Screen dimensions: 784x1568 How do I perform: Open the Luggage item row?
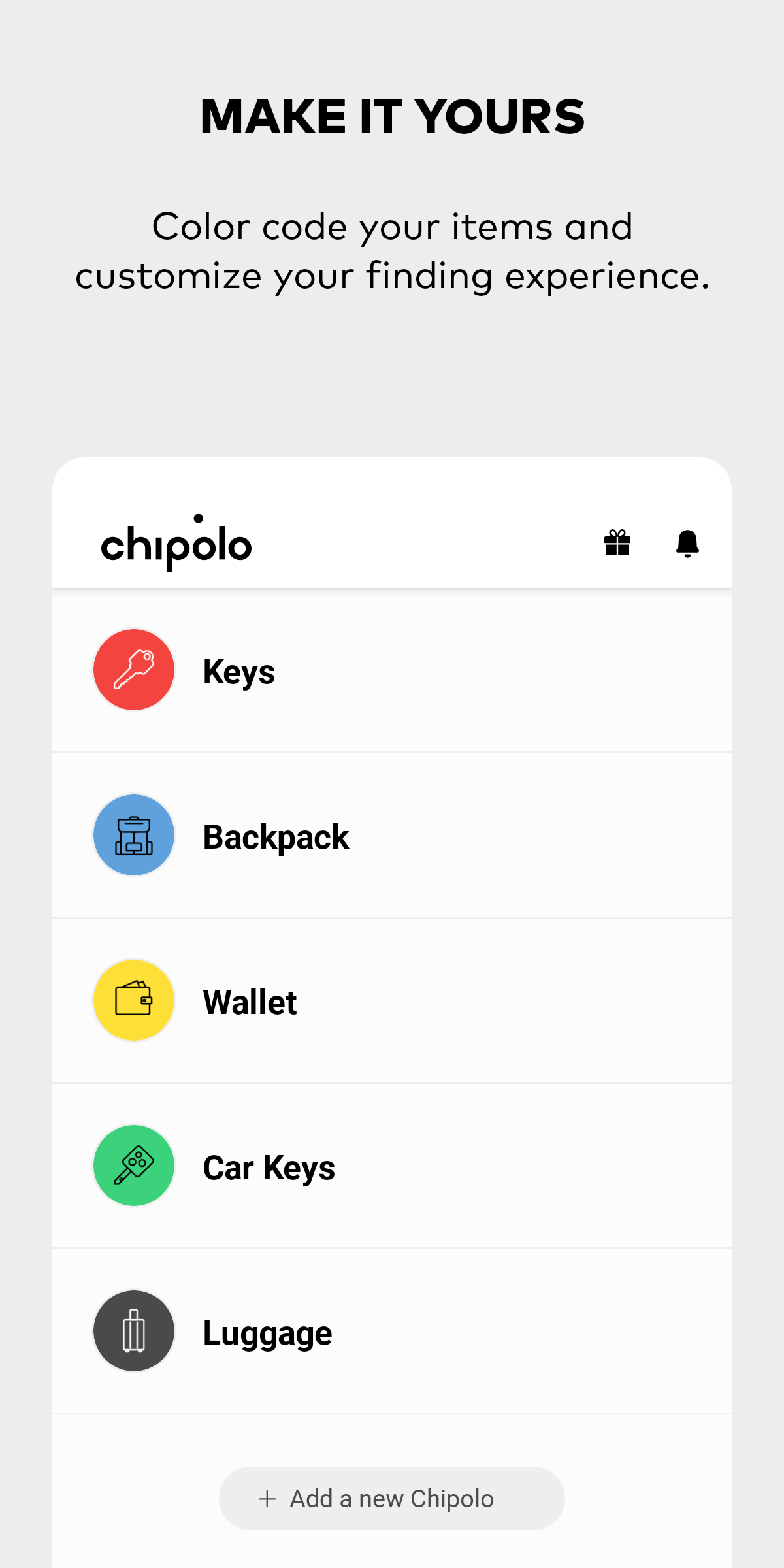pos(392,1331)
